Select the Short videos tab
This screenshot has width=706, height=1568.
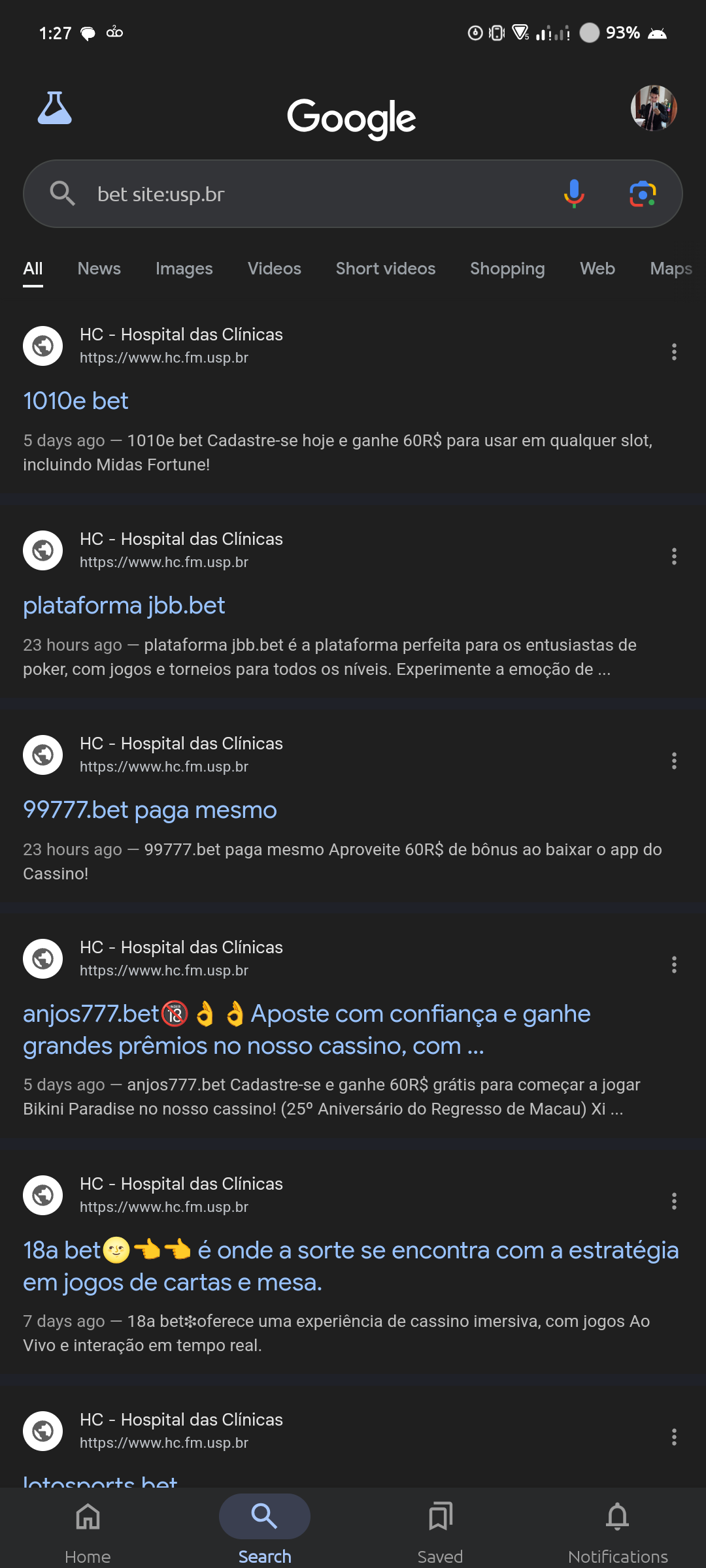point(386,269)
